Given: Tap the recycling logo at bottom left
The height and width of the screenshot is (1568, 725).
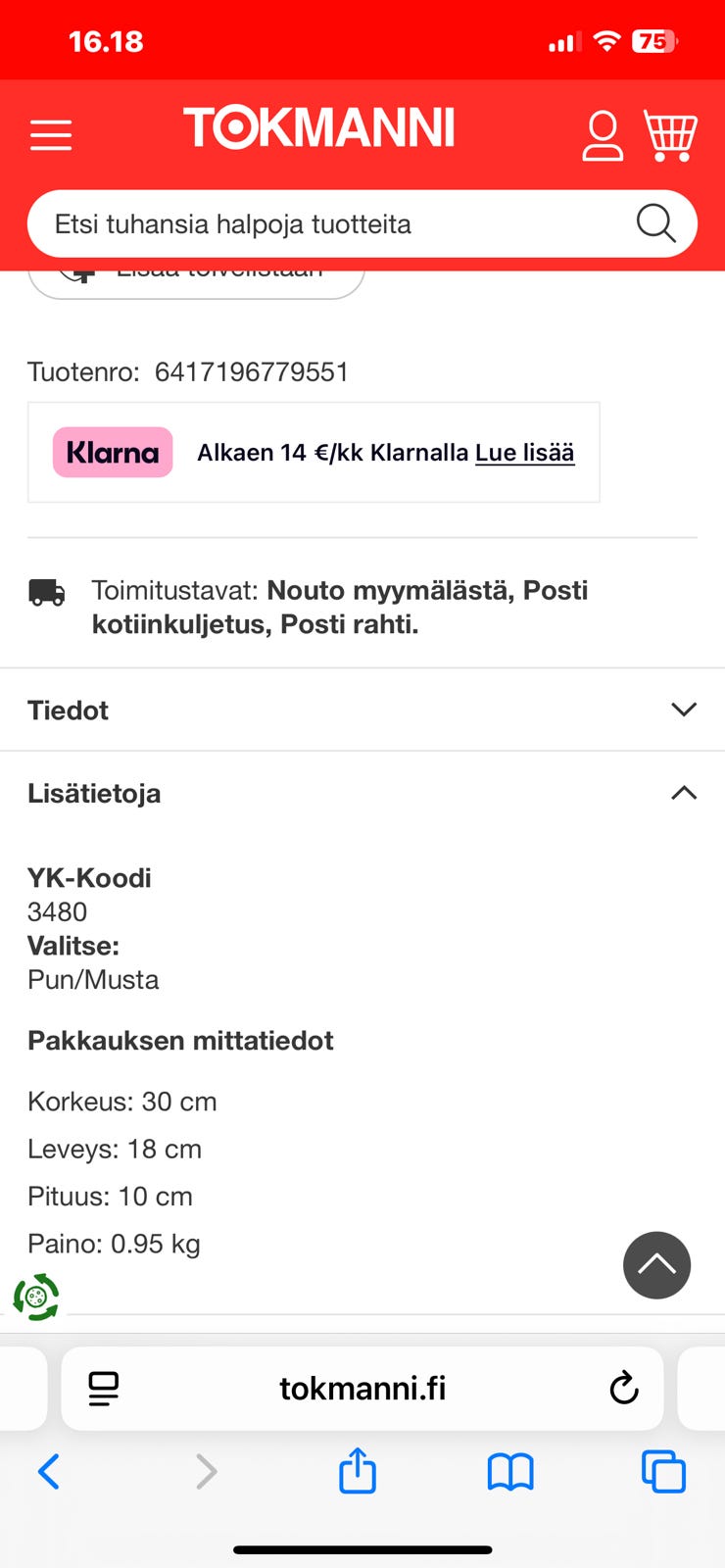Looking at the screenshot, I should click(36, 1297).
